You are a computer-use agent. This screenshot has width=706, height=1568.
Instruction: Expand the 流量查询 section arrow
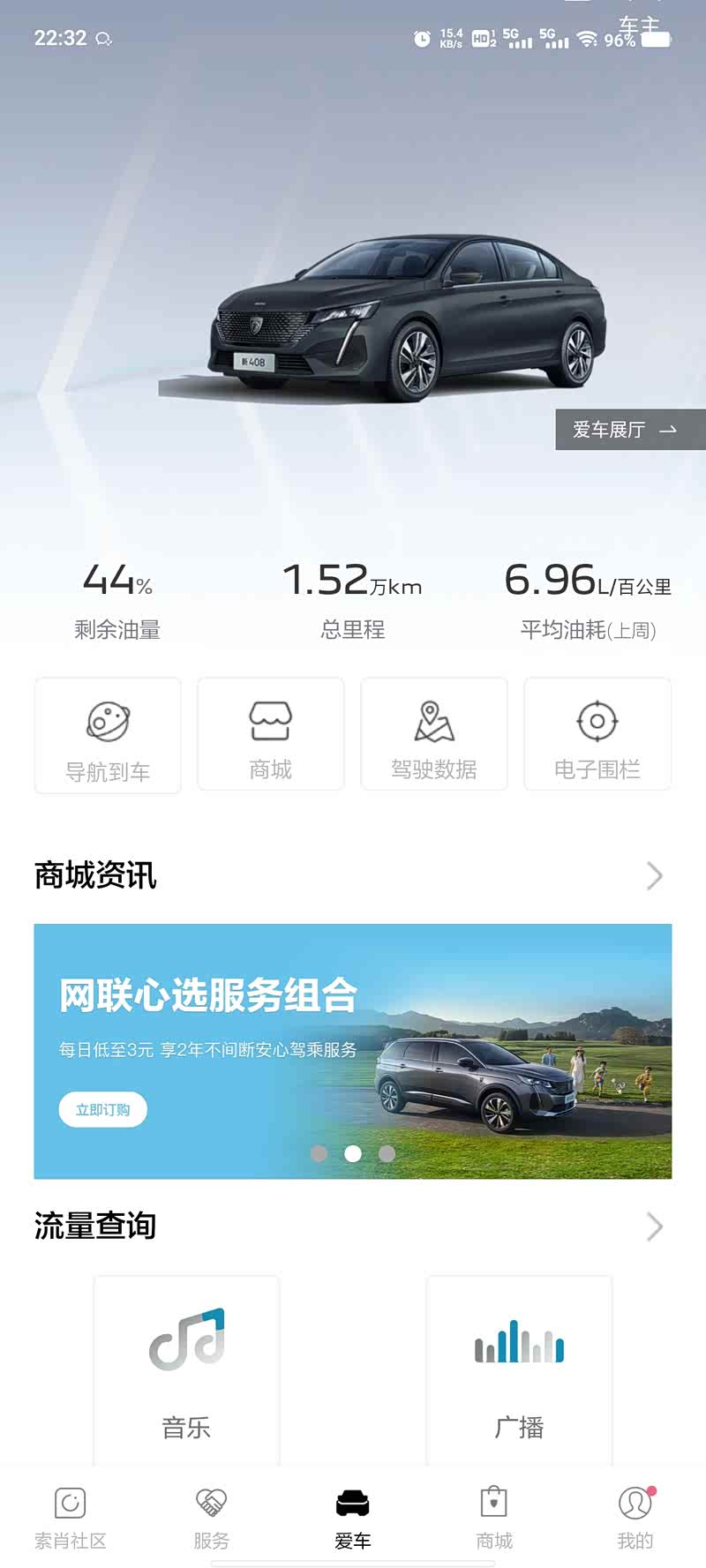click(654, 1226)
